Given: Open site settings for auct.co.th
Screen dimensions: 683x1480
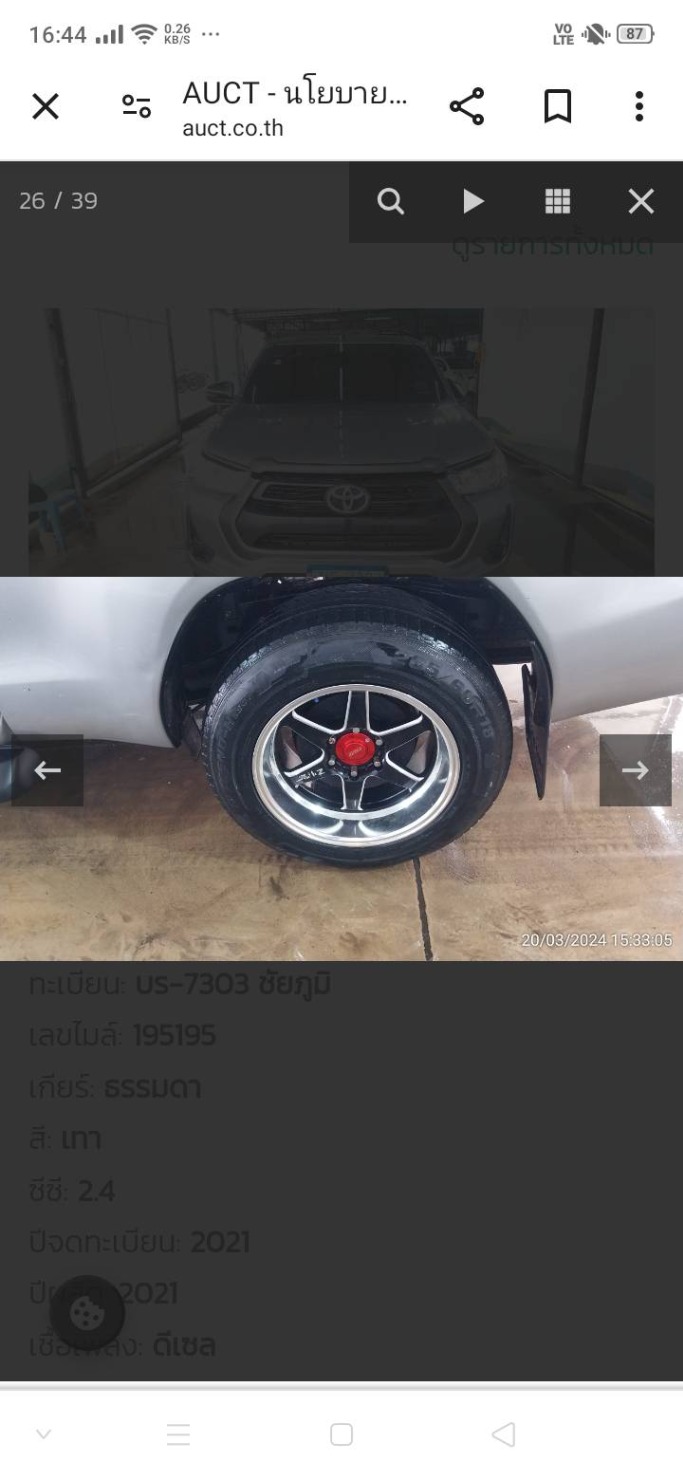Looking at the screenshot, I should (136, 107).
